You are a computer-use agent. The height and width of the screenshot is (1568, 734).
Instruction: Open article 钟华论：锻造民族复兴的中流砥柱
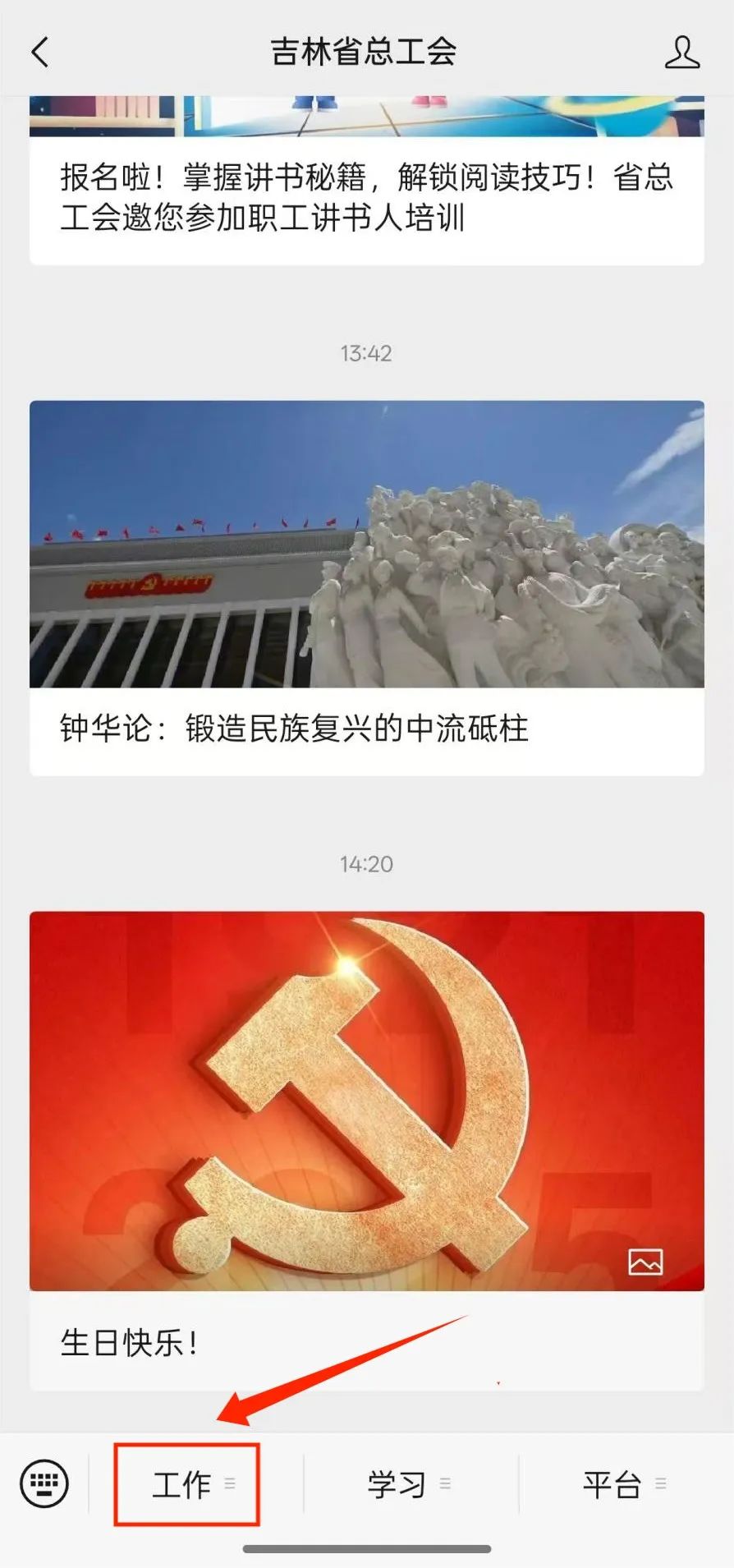366,587
